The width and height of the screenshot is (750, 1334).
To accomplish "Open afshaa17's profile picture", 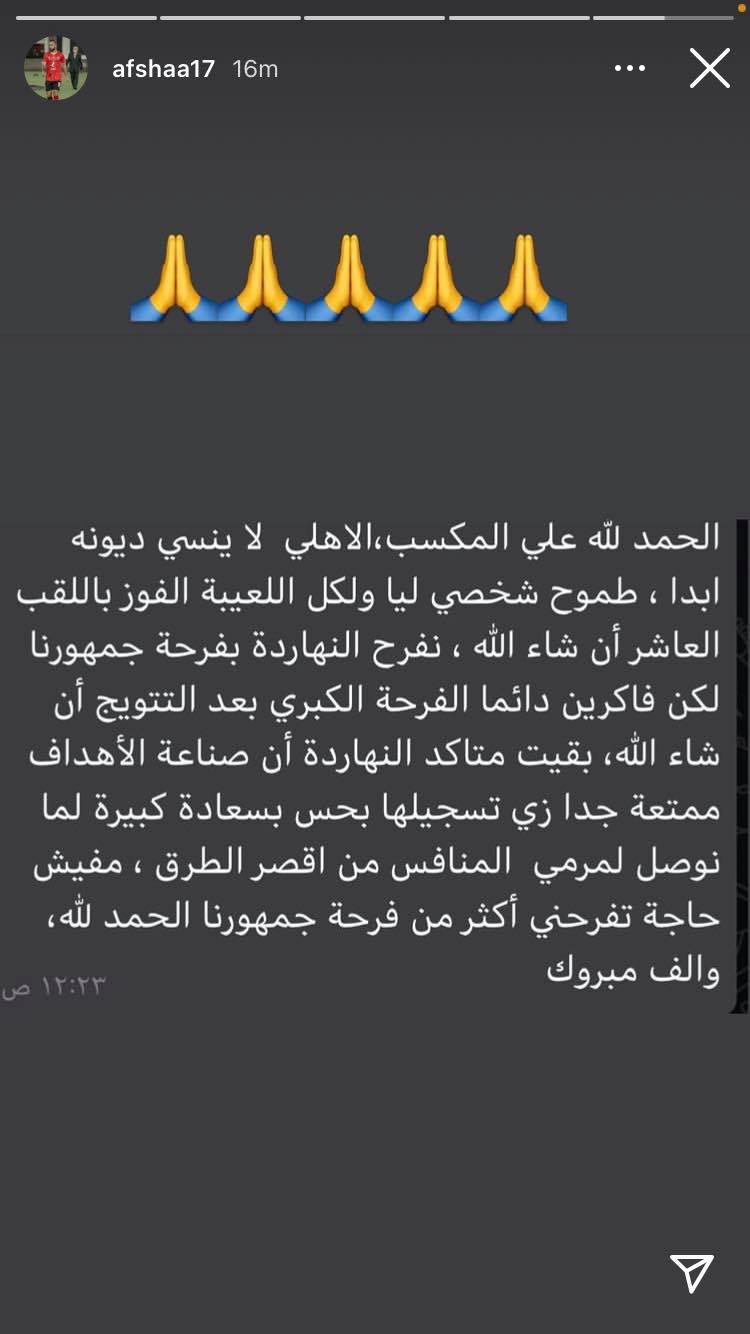I will [x=56, y=69].
